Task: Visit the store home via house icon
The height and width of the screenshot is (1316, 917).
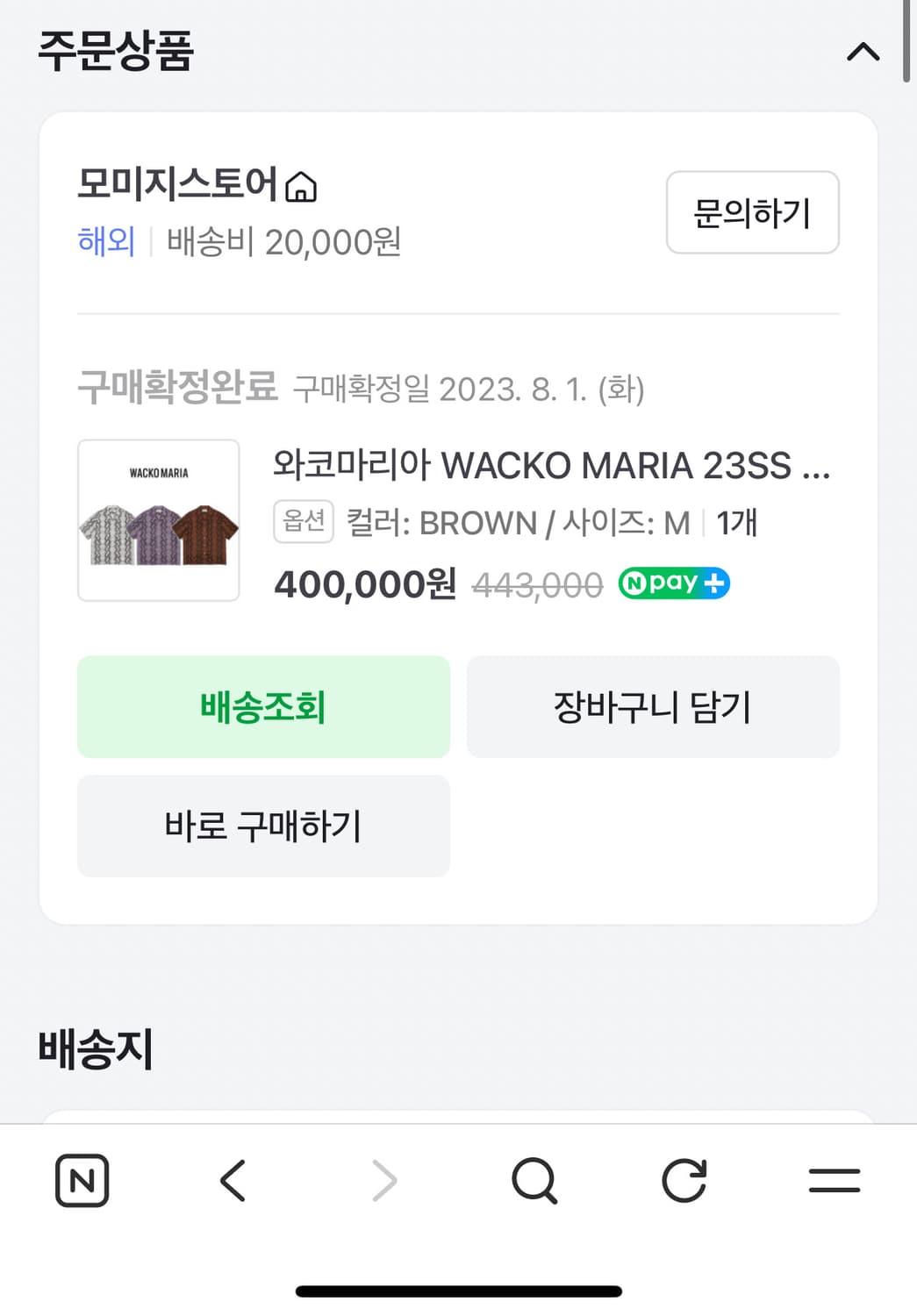Action: (303, 186)
